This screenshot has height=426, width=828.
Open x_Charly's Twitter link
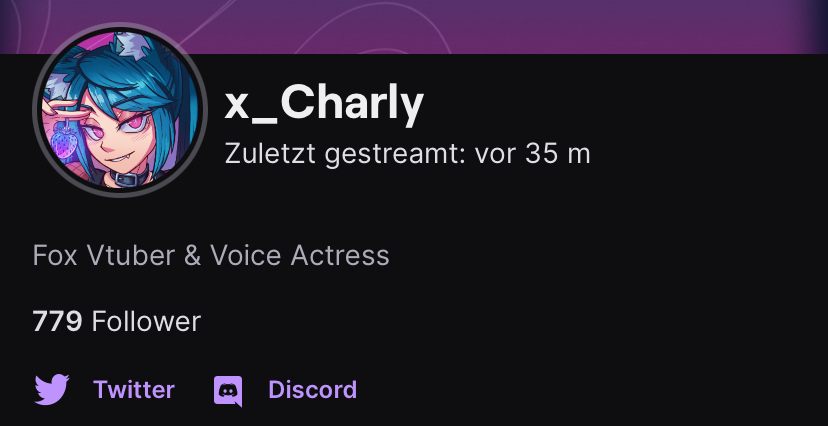click(x=132, y=389)
